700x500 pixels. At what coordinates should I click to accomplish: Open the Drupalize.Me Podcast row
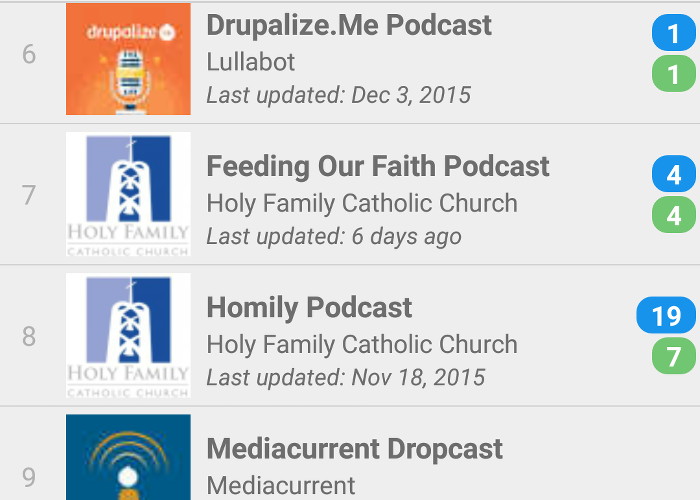click(348, 27)
